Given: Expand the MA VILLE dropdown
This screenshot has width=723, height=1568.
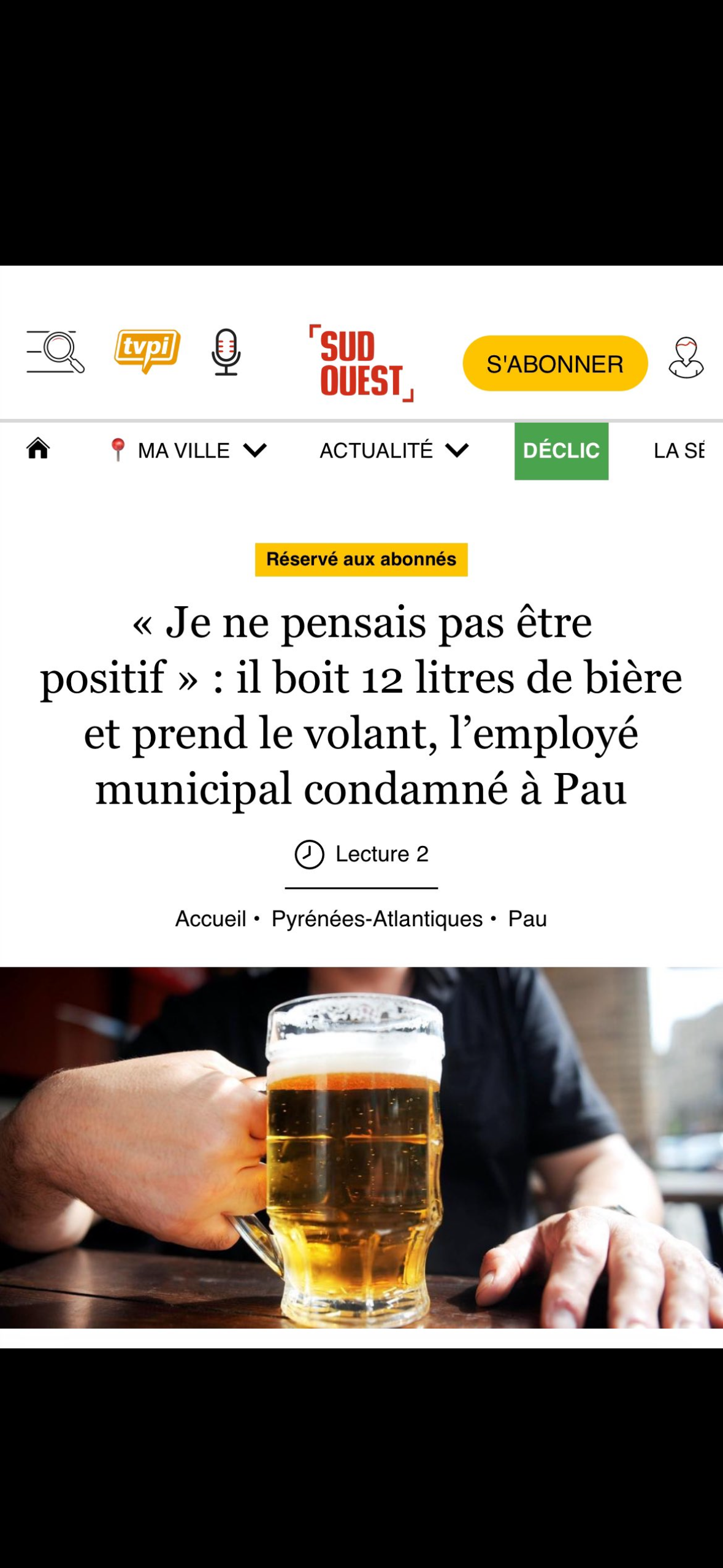Looking at the screenshot, I should pos(187,451).
